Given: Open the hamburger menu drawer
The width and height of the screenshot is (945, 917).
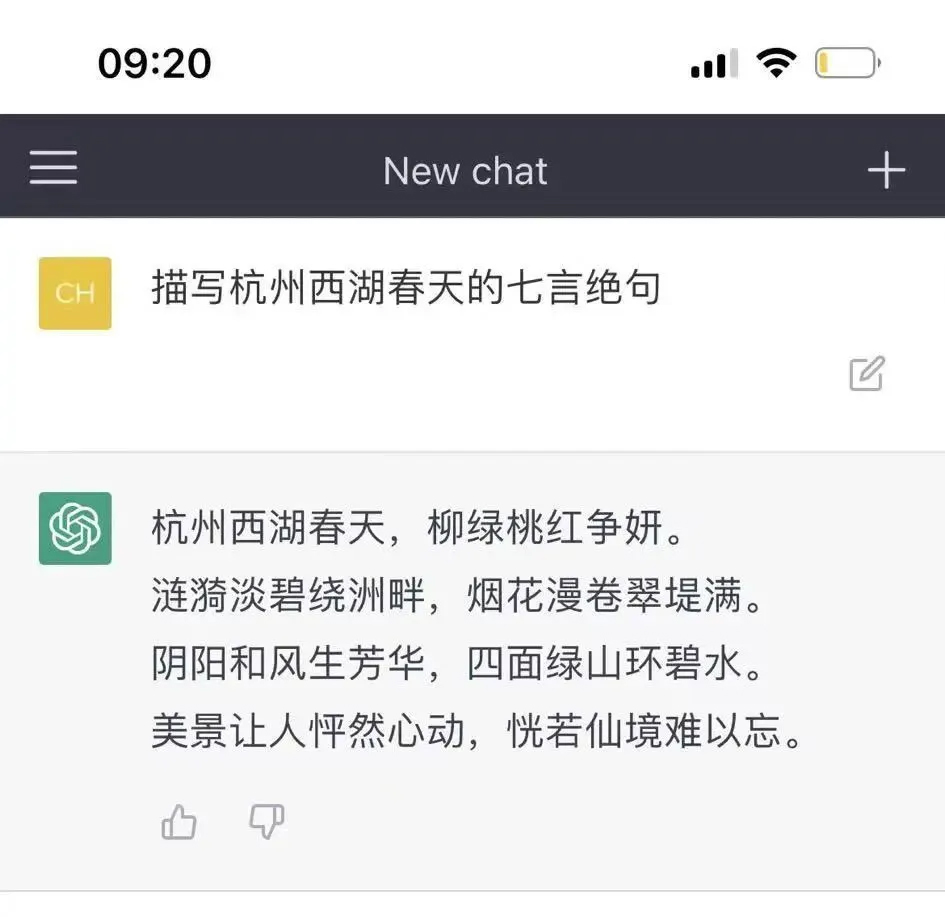Looking at the screenshot, I should pyautogui.click(x=53, y=168).
